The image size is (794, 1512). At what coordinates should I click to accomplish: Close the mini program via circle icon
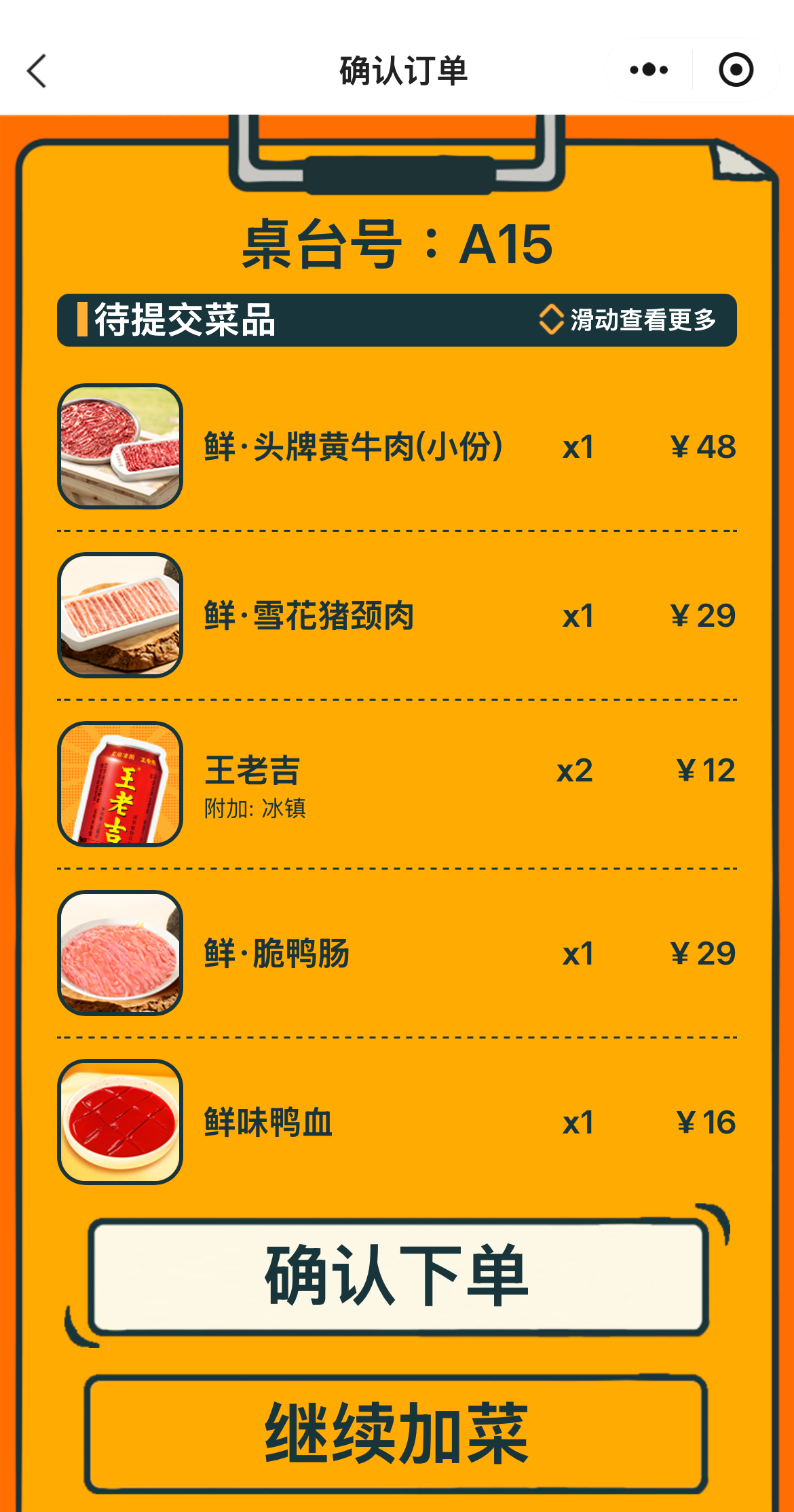coord(736,70)
